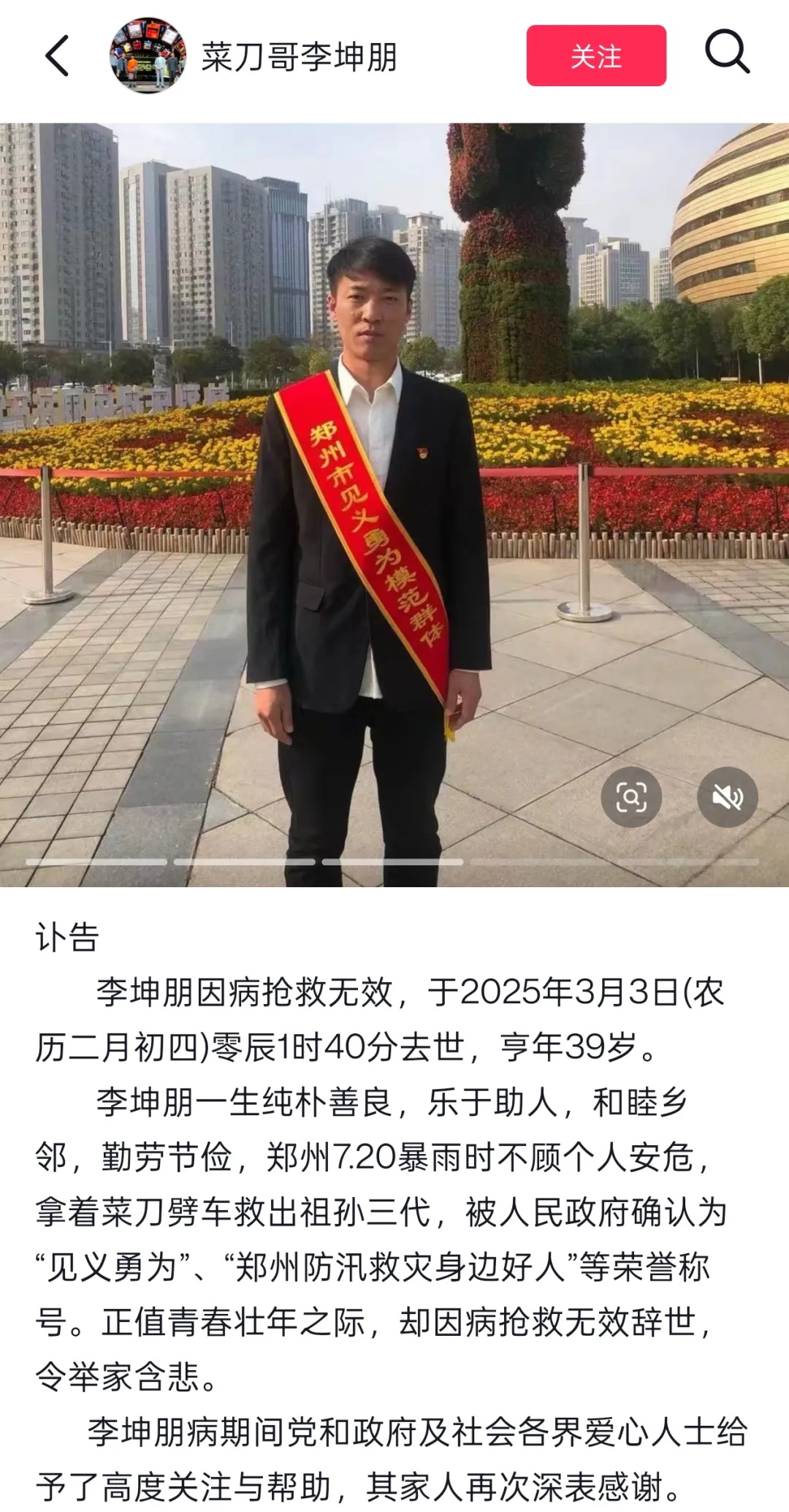Viewport: 789px width, 1512px height.
Task: Open the author name 菜刀哥李坤朋
Action: point(299,57)
